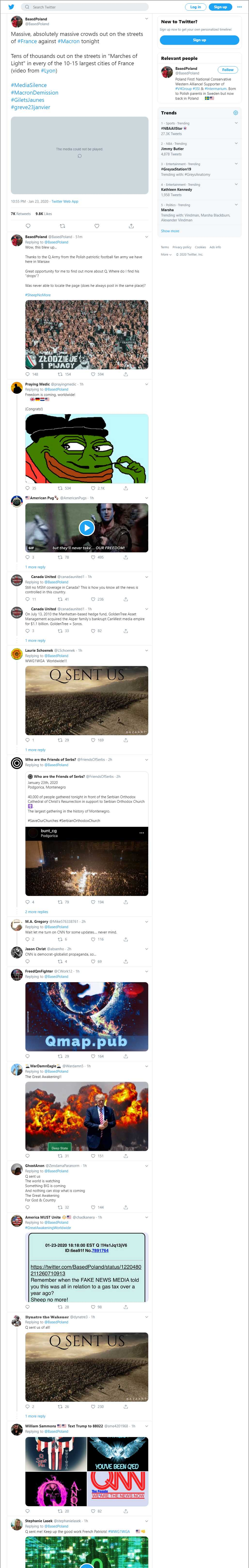249x1568 pixels.
Task: Open the Search Twitter field
Action: click(85, 7)
